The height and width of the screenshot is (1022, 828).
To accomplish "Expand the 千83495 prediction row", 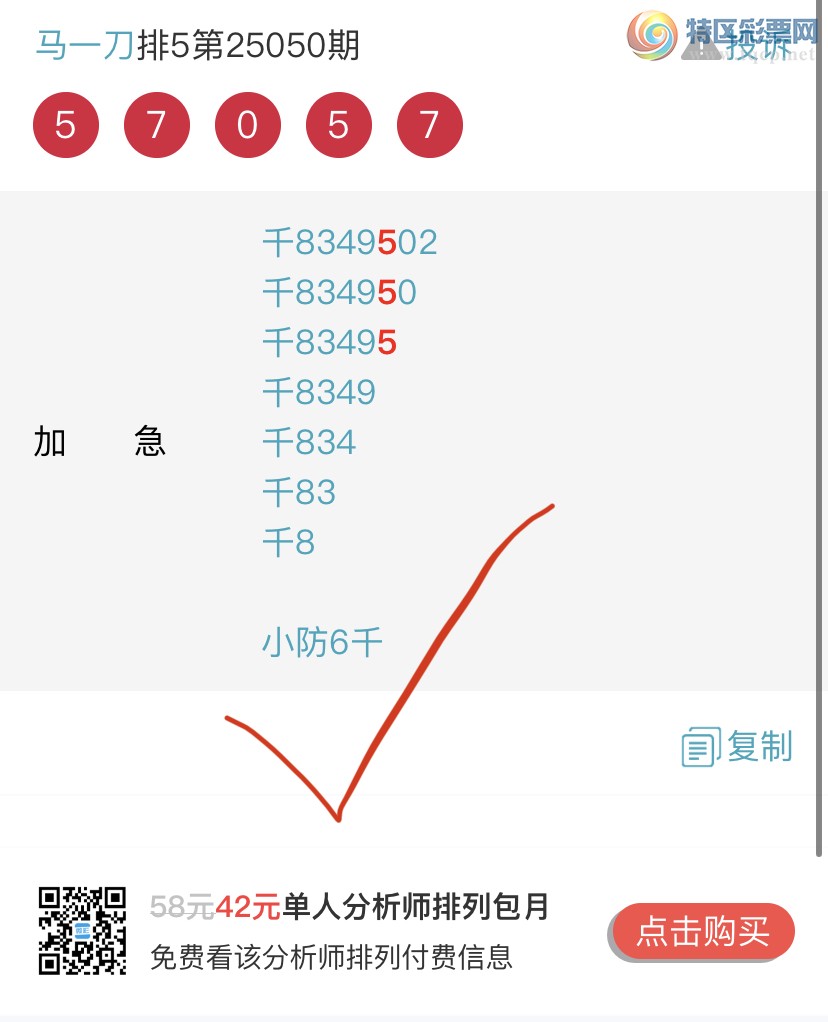I will tap(329, 342).
